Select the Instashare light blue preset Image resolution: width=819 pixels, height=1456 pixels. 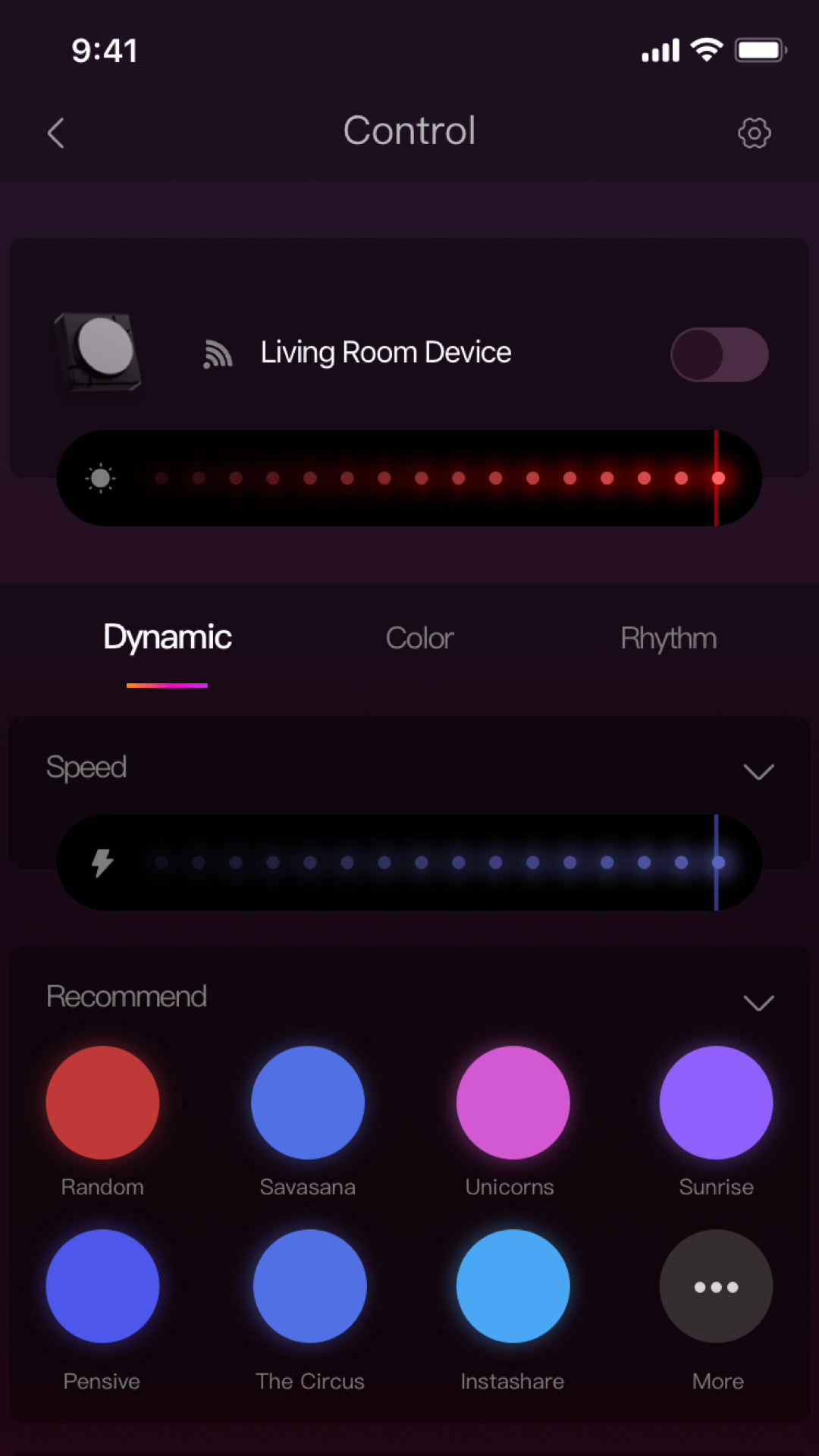click(513, 1286)
